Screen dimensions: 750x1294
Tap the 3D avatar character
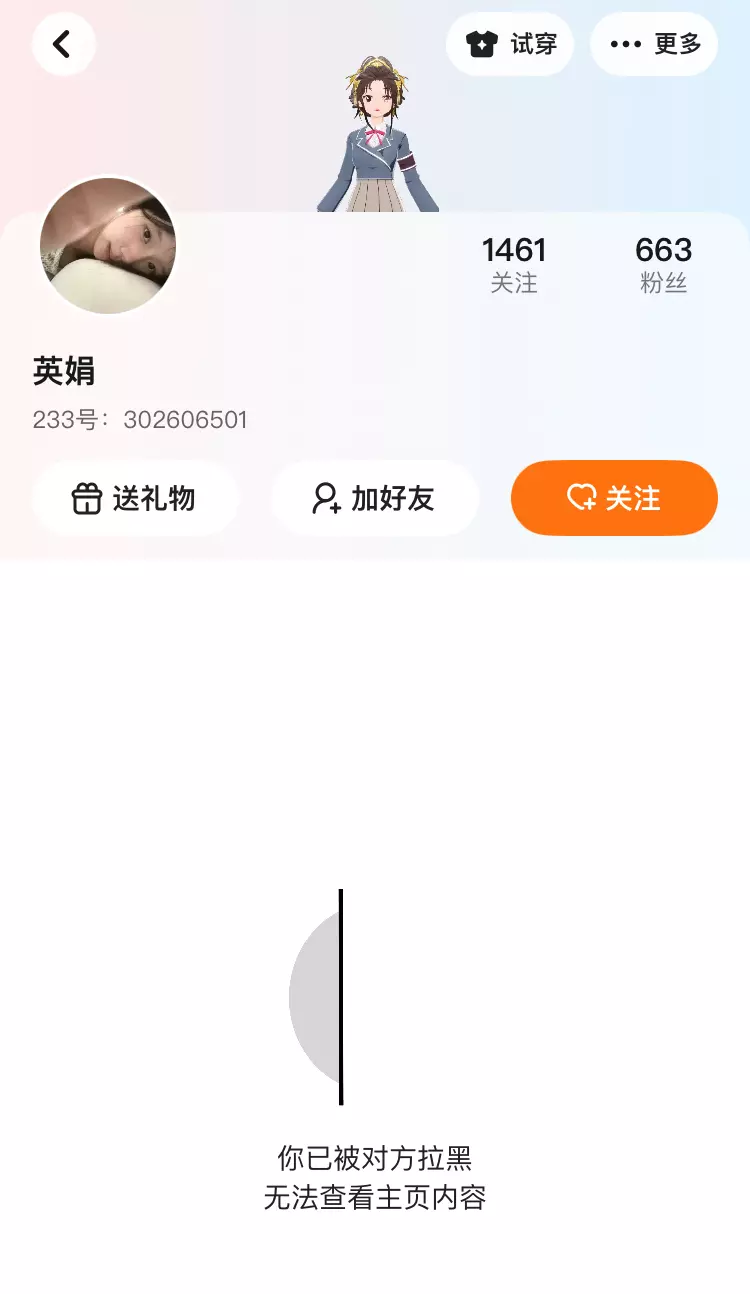[x=378, y=133]
